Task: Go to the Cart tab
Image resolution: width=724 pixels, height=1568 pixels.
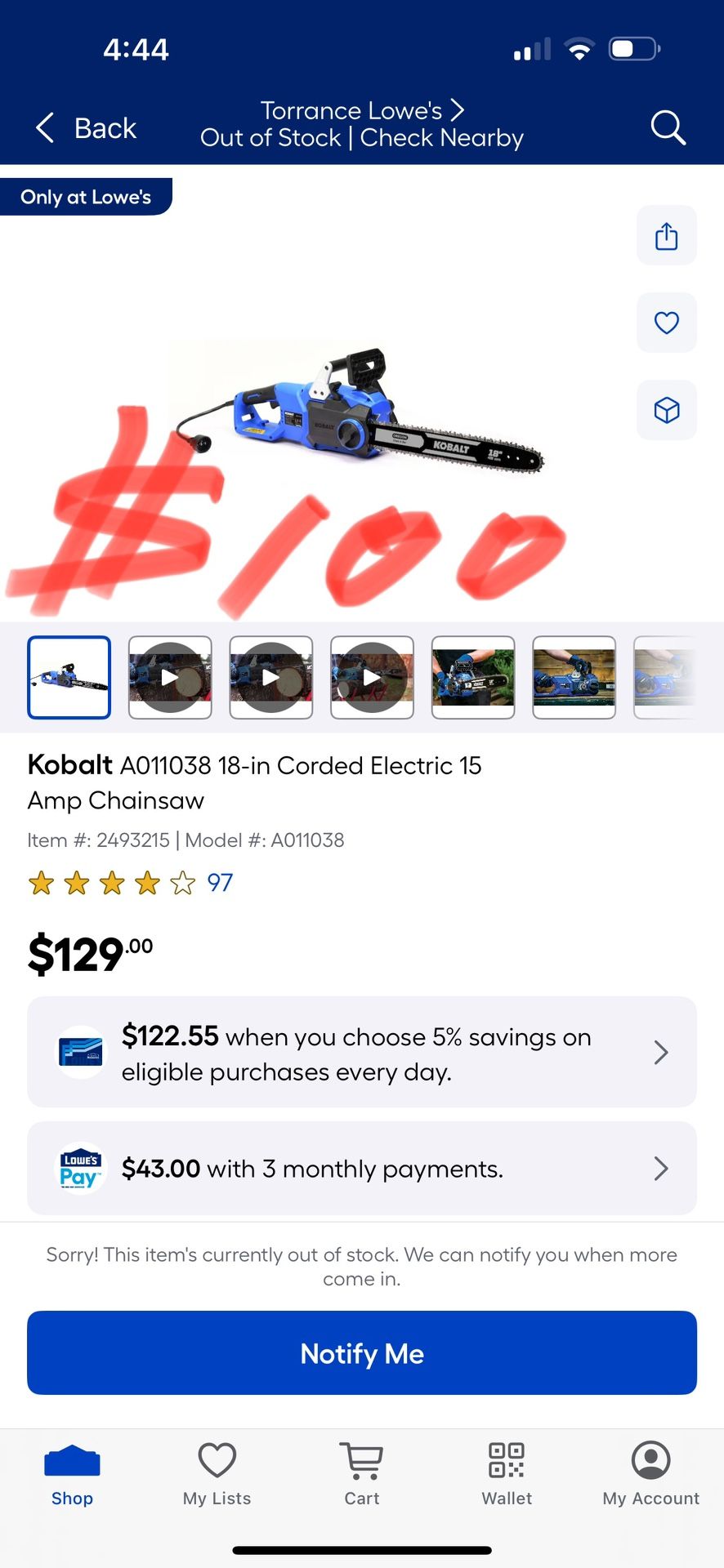Action: tap(361, 1474)
